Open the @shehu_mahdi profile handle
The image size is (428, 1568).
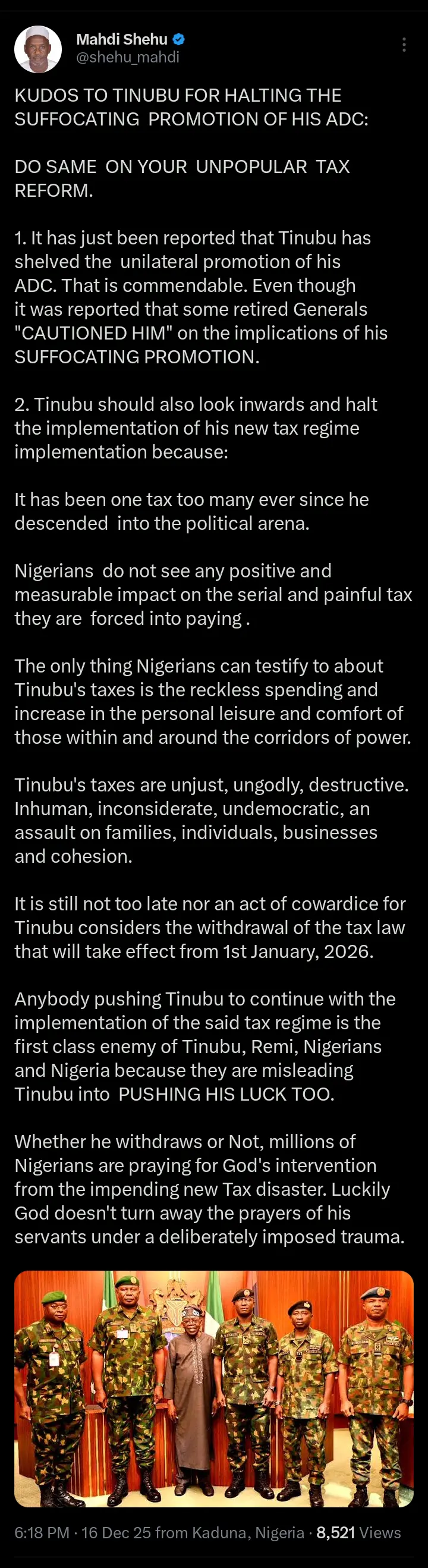127,58
